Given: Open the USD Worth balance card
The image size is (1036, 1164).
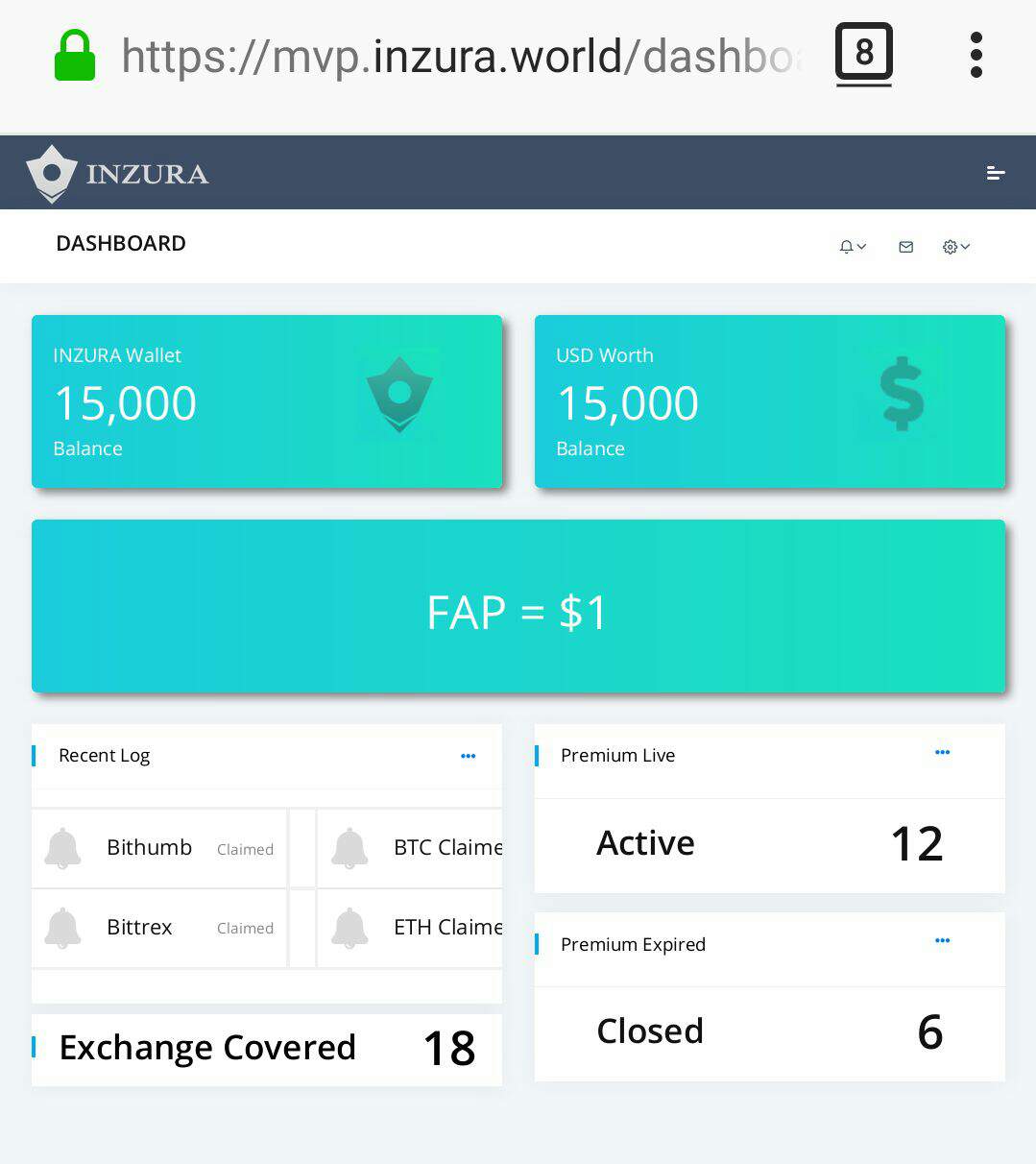Looking at the screenshot, I should (x=769, y=401).
